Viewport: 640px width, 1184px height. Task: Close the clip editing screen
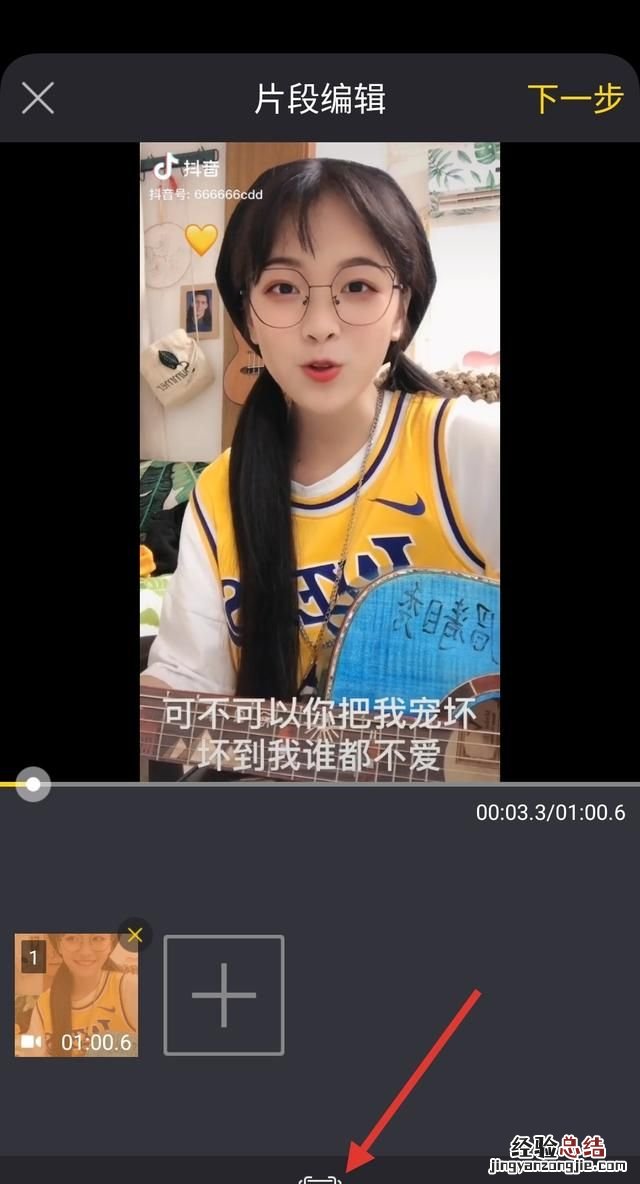[38, 98]
